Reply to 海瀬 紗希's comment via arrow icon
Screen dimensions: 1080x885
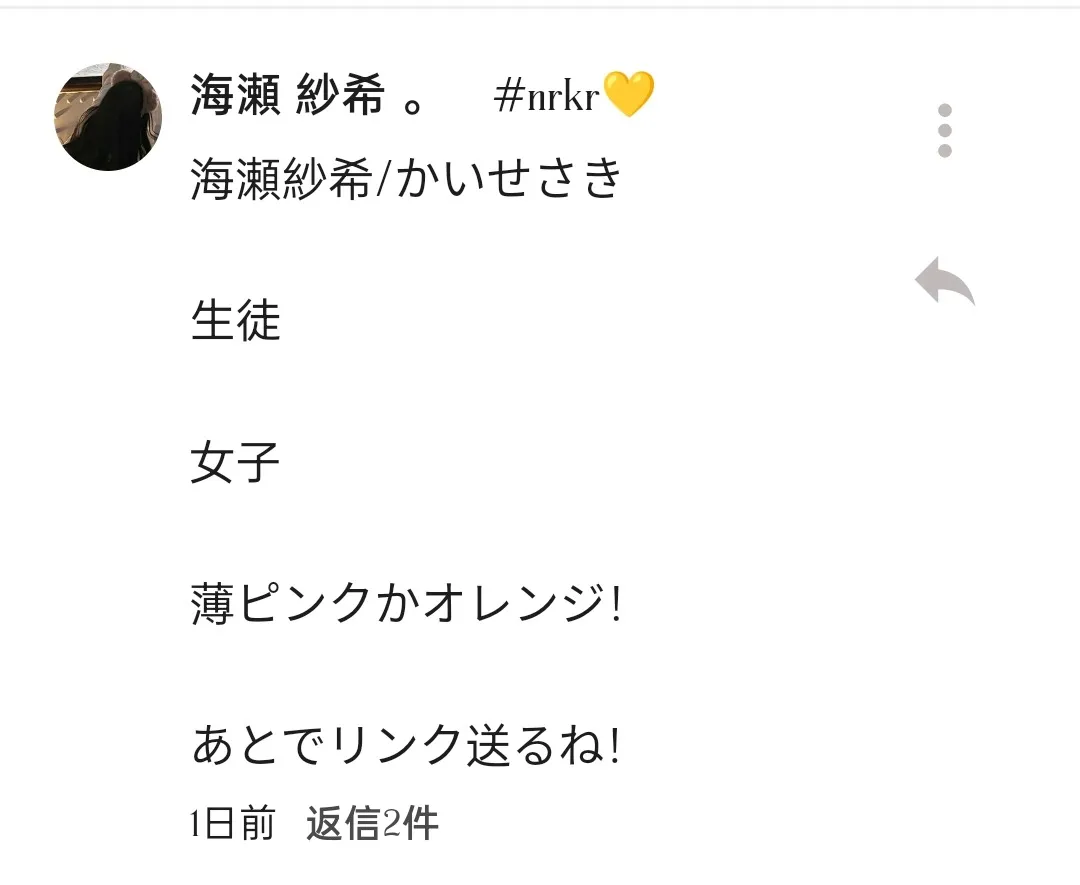pos(944,282)
